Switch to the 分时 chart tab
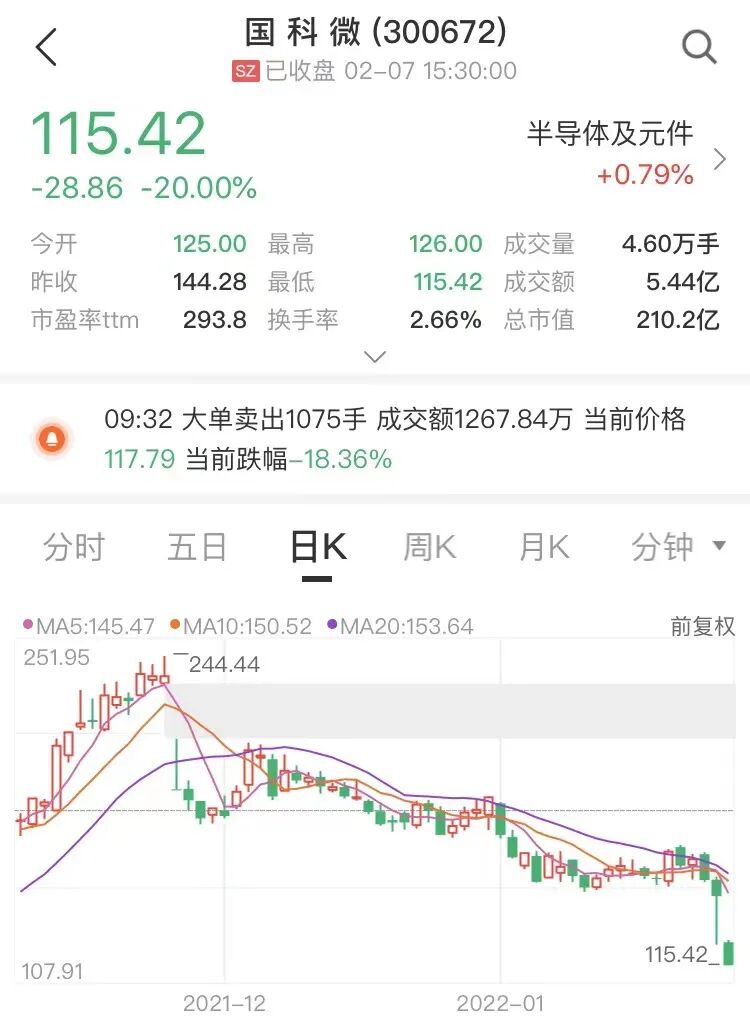 click(x=75, y=547)
